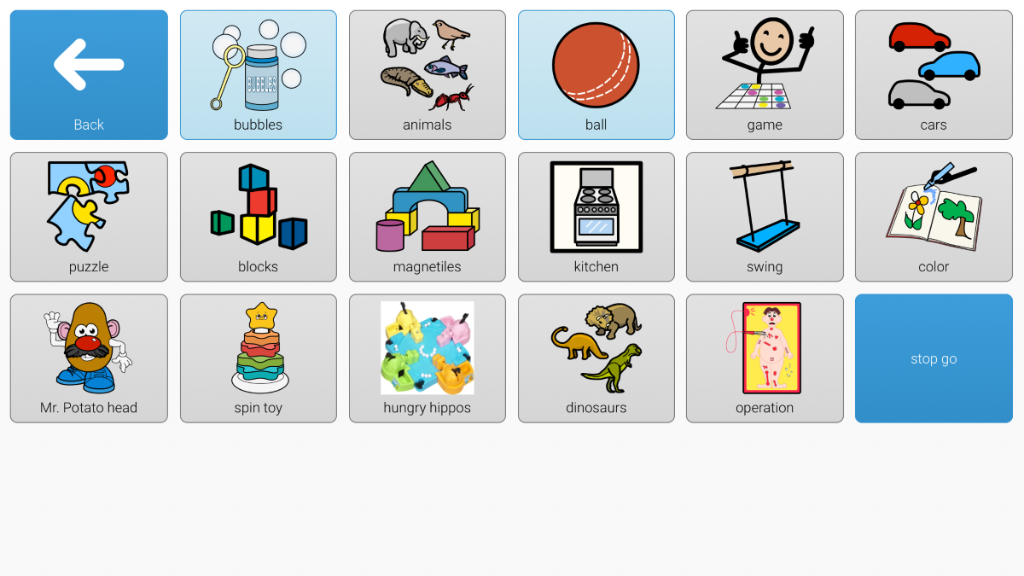Select the magnetiles tile

coord(427,217)
